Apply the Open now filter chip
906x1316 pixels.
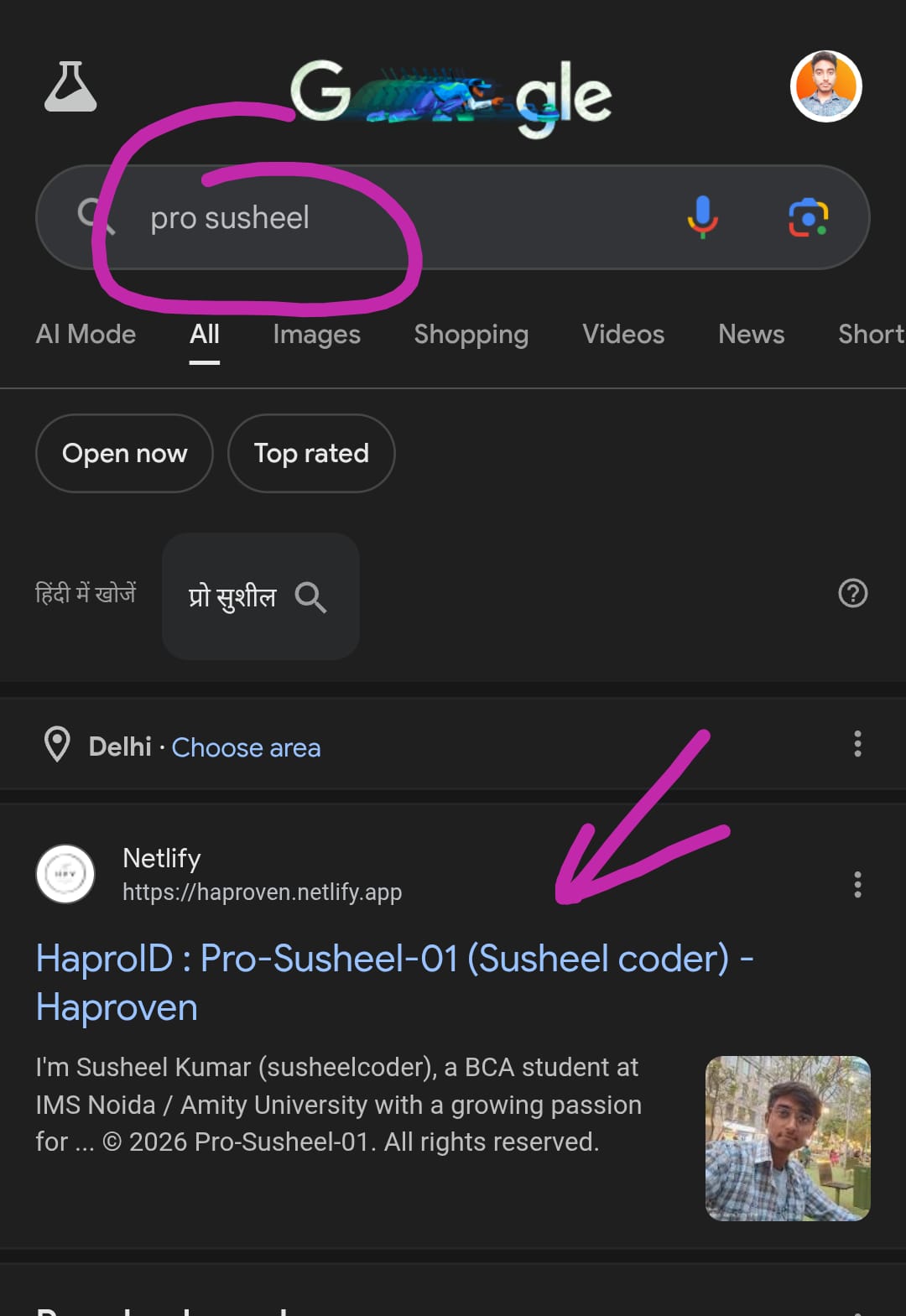point(124,453)
